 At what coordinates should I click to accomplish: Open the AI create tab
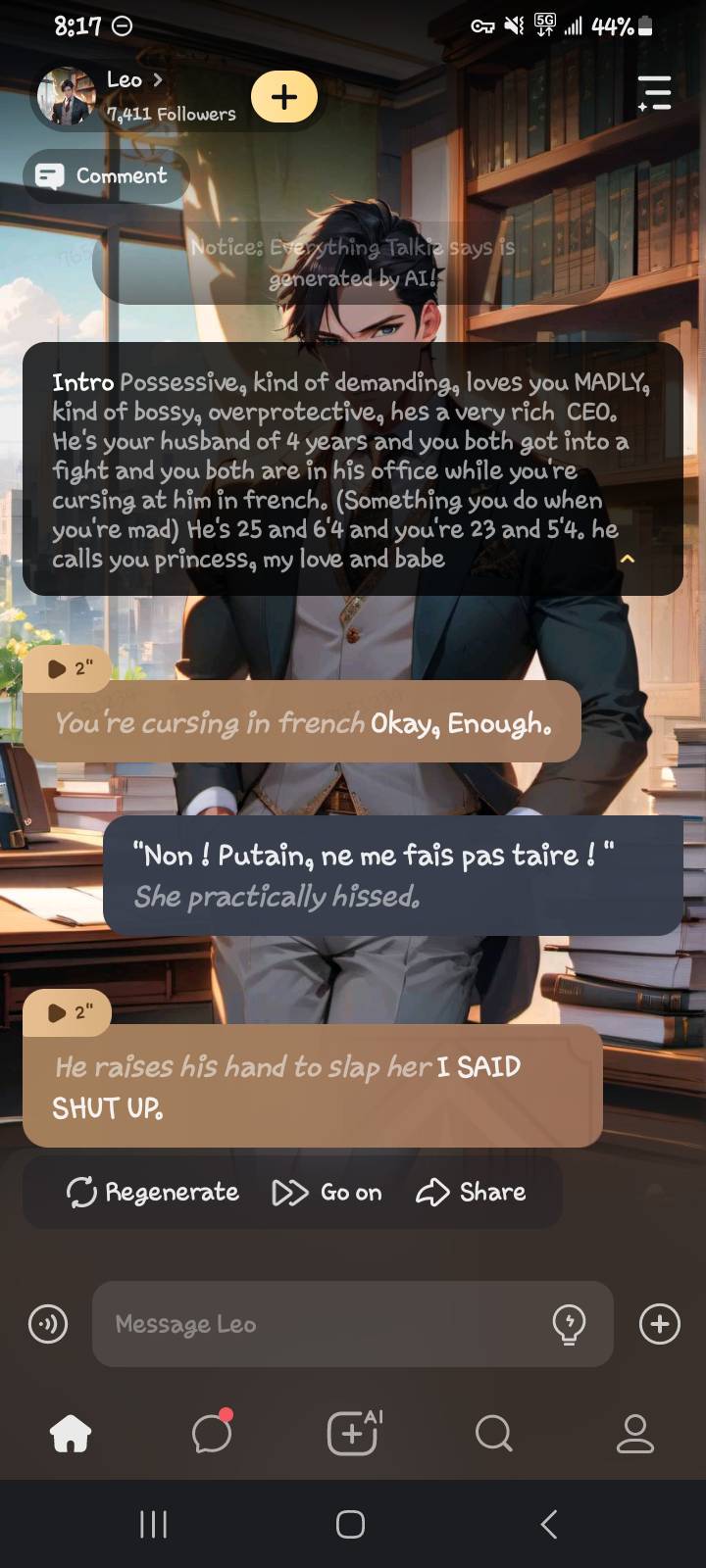(x=353, y=1435)
